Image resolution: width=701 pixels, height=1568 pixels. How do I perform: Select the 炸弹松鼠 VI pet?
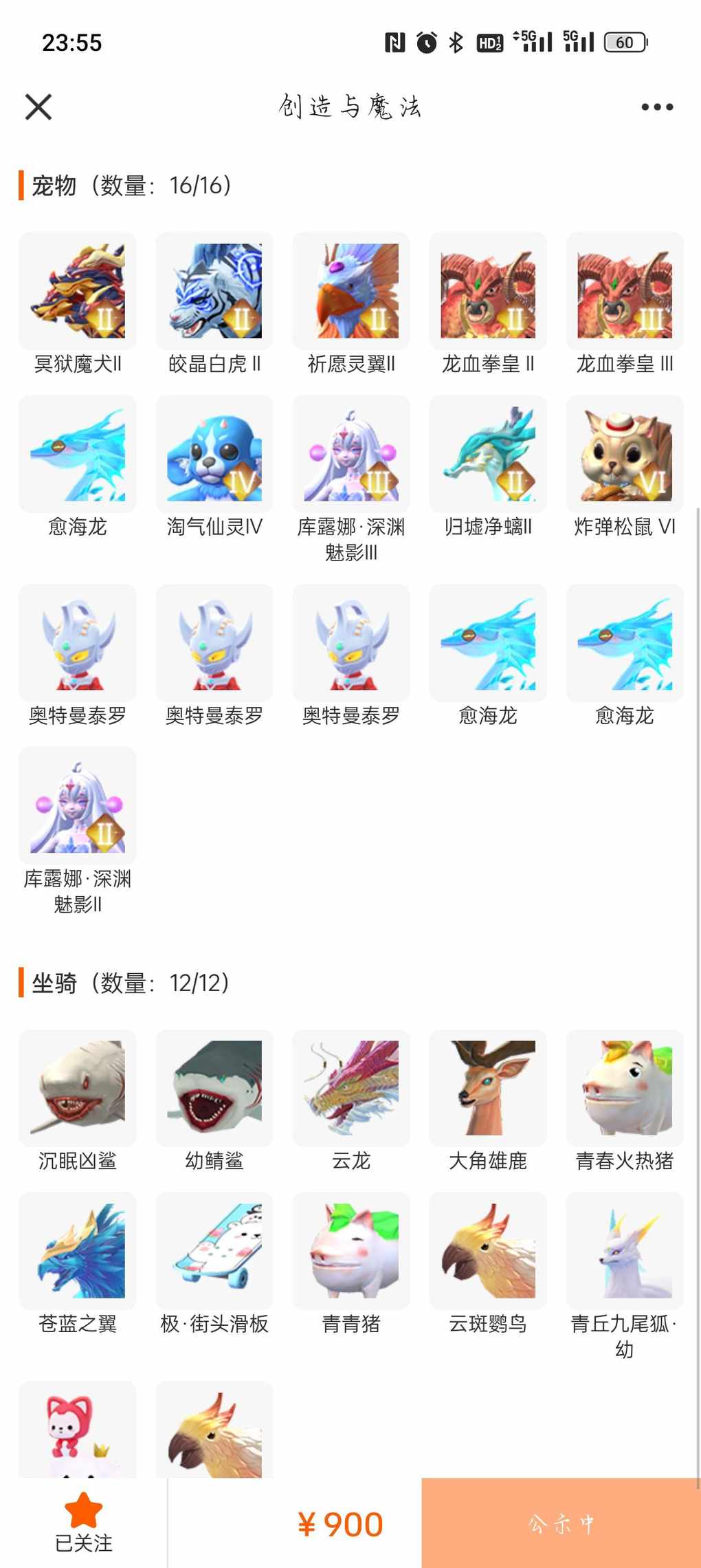point(625,454)
